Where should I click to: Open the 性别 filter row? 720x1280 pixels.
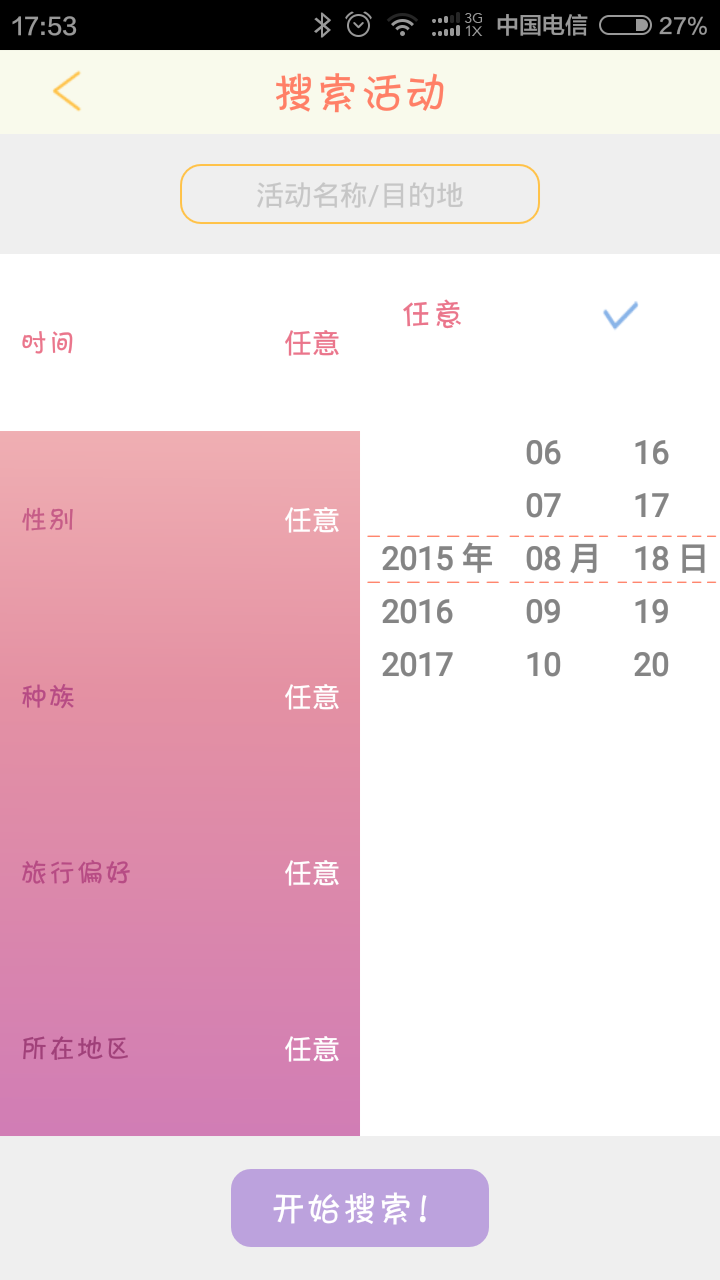pos(180,519)
